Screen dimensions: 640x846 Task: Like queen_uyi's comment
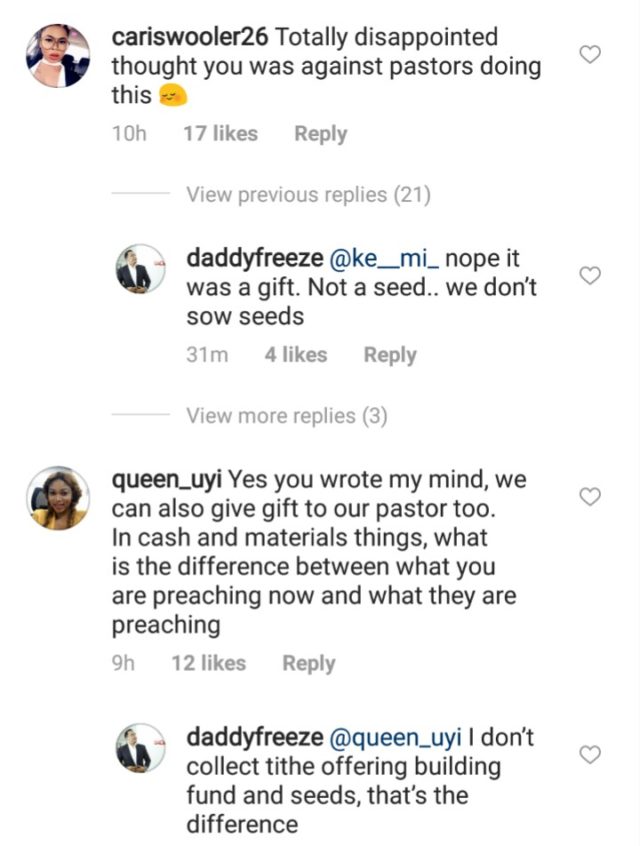tap(590, 496)
